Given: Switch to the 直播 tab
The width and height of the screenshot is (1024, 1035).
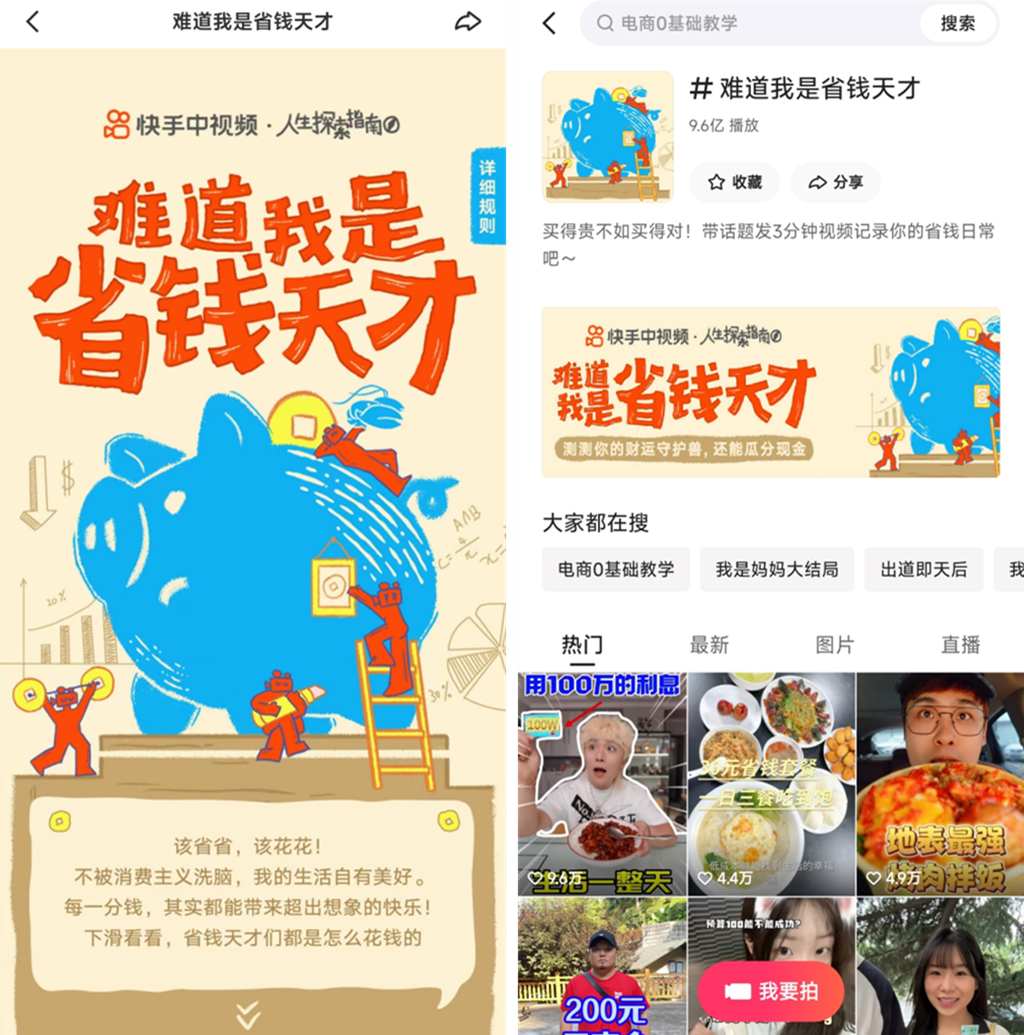Looking at the screenshot, I should pos(960,644).
